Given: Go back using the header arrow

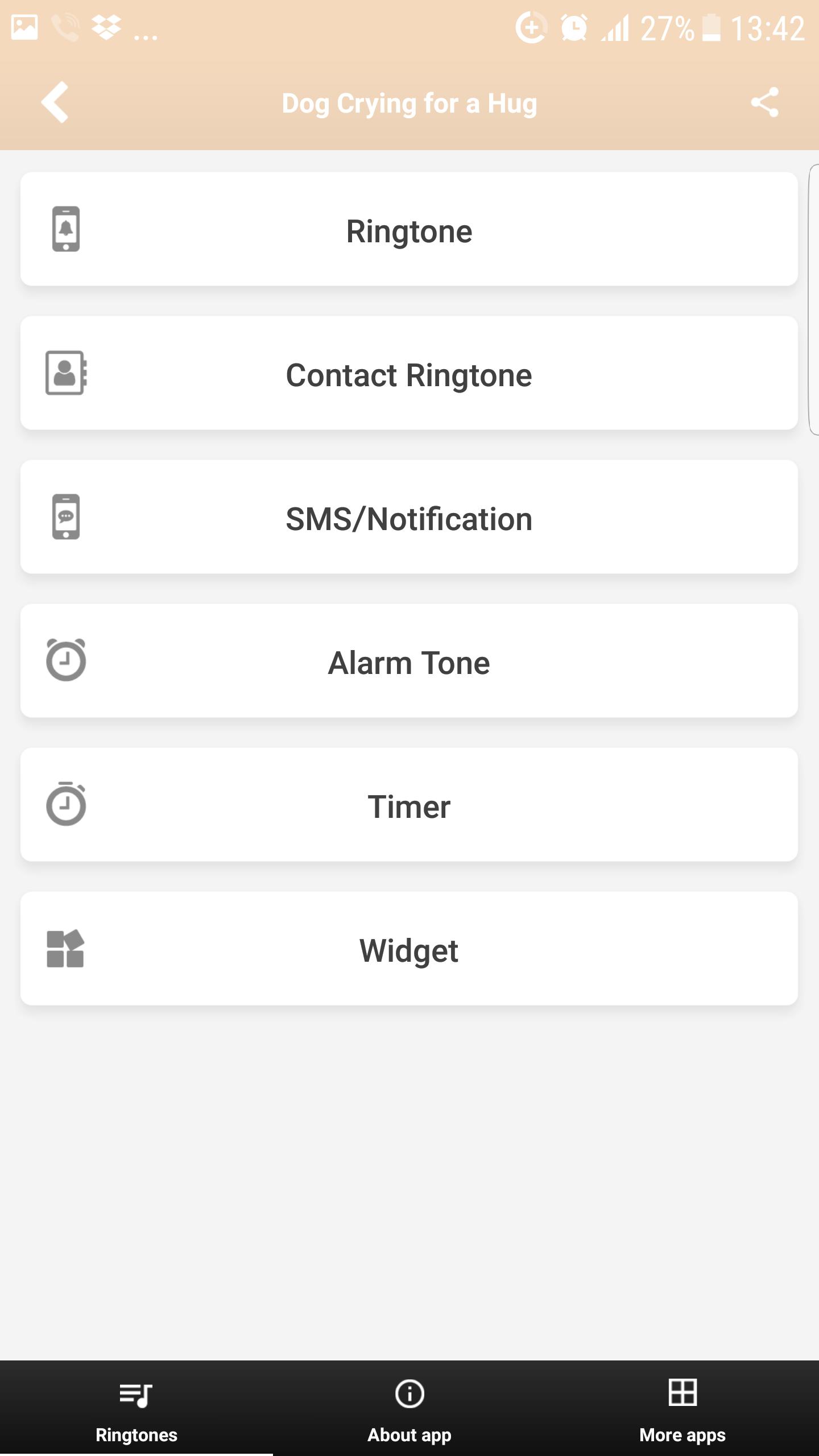Looking at the screenshot, I should (x=55, y=102).
